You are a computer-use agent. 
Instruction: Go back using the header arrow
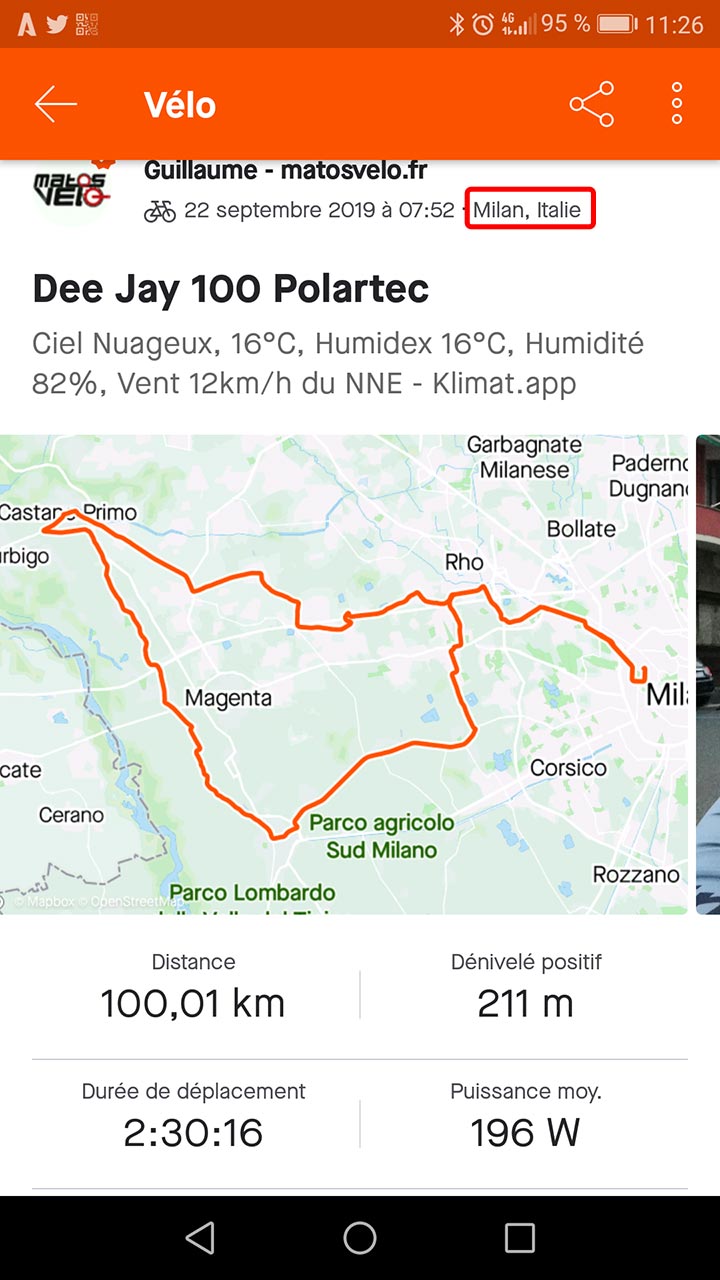[55, 104]
